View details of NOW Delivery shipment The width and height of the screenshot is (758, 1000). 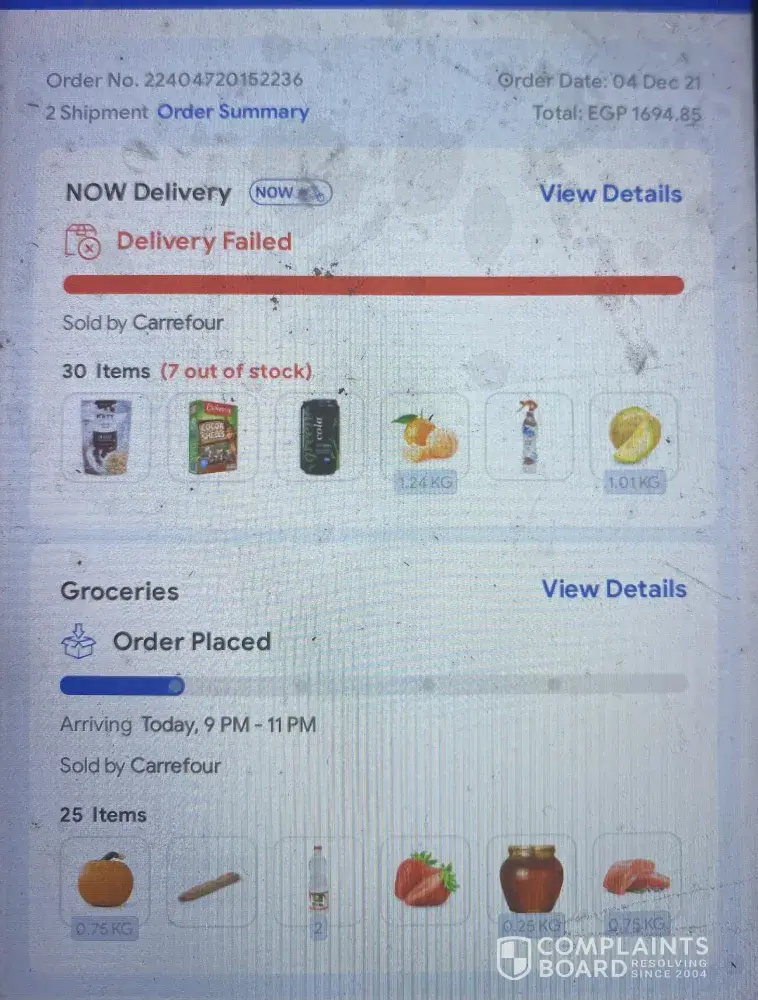pos(610,194)
